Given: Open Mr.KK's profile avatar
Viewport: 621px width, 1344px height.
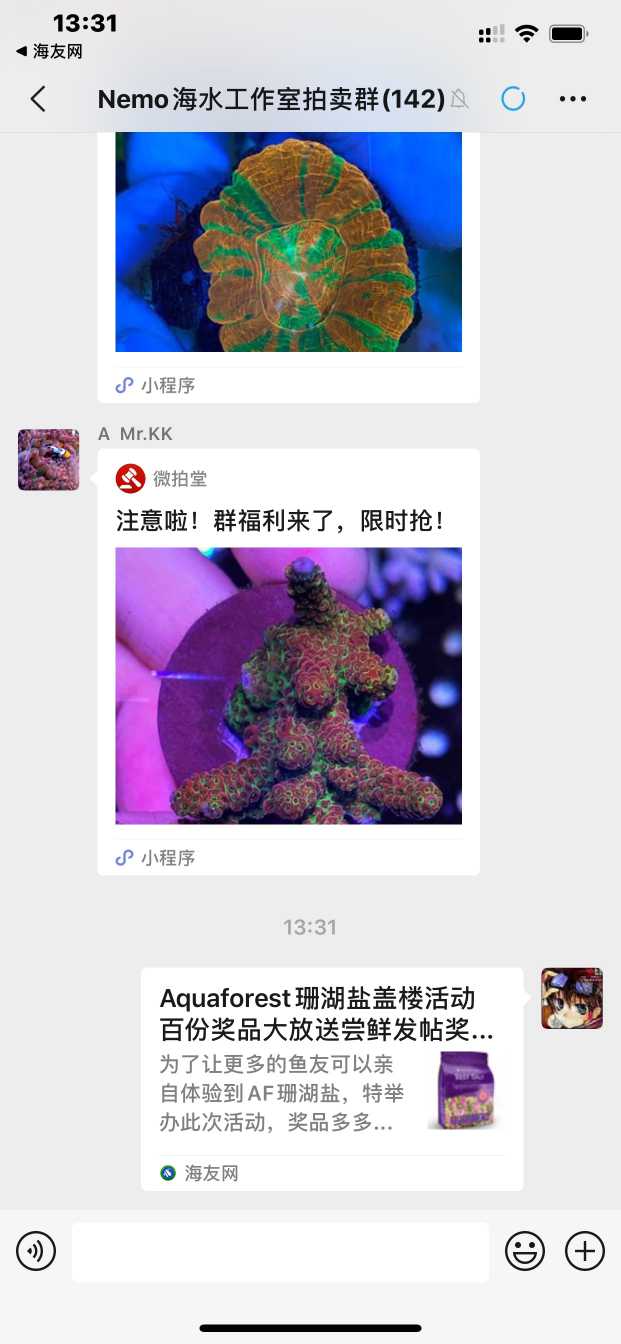Looking at the screenshot, I should [48, 460].
